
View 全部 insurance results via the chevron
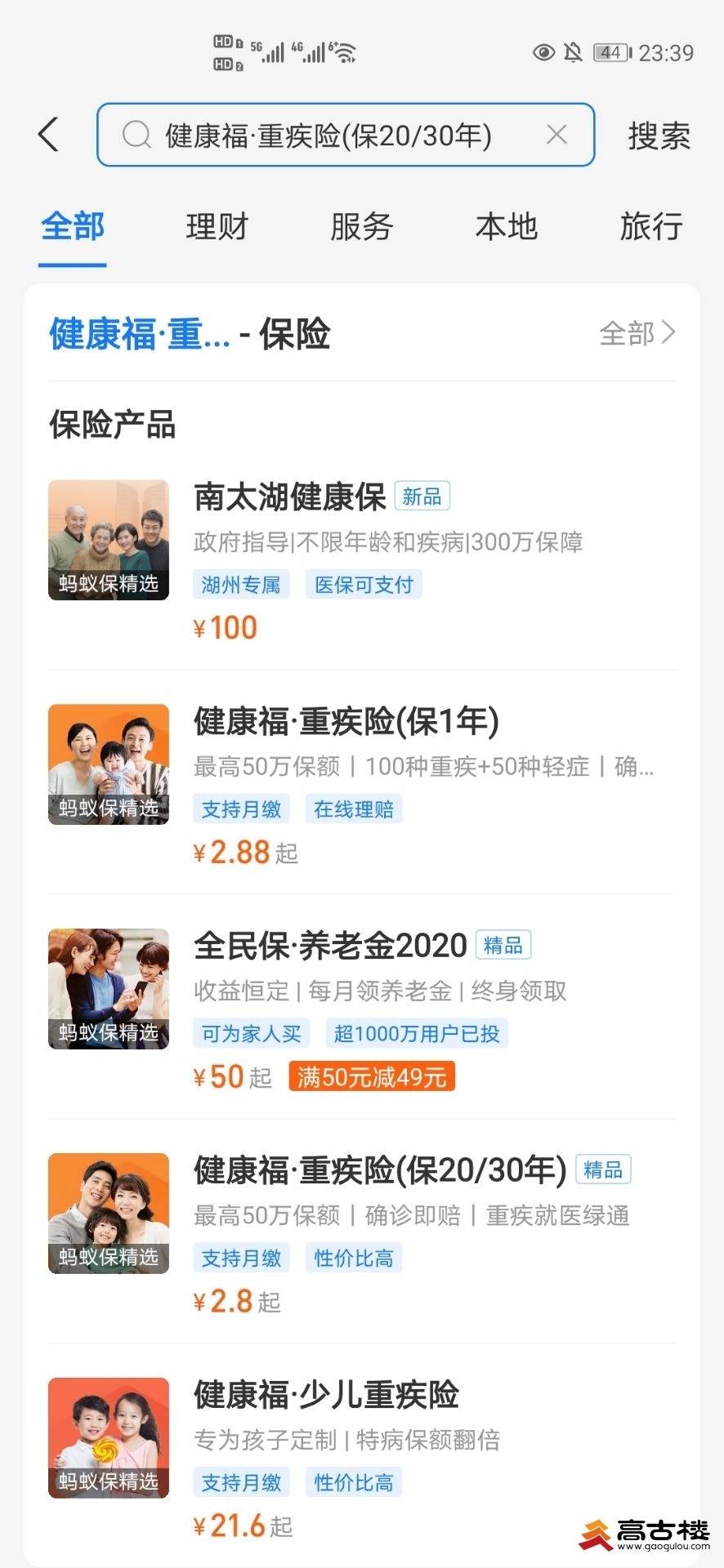(x=637, y=333)
